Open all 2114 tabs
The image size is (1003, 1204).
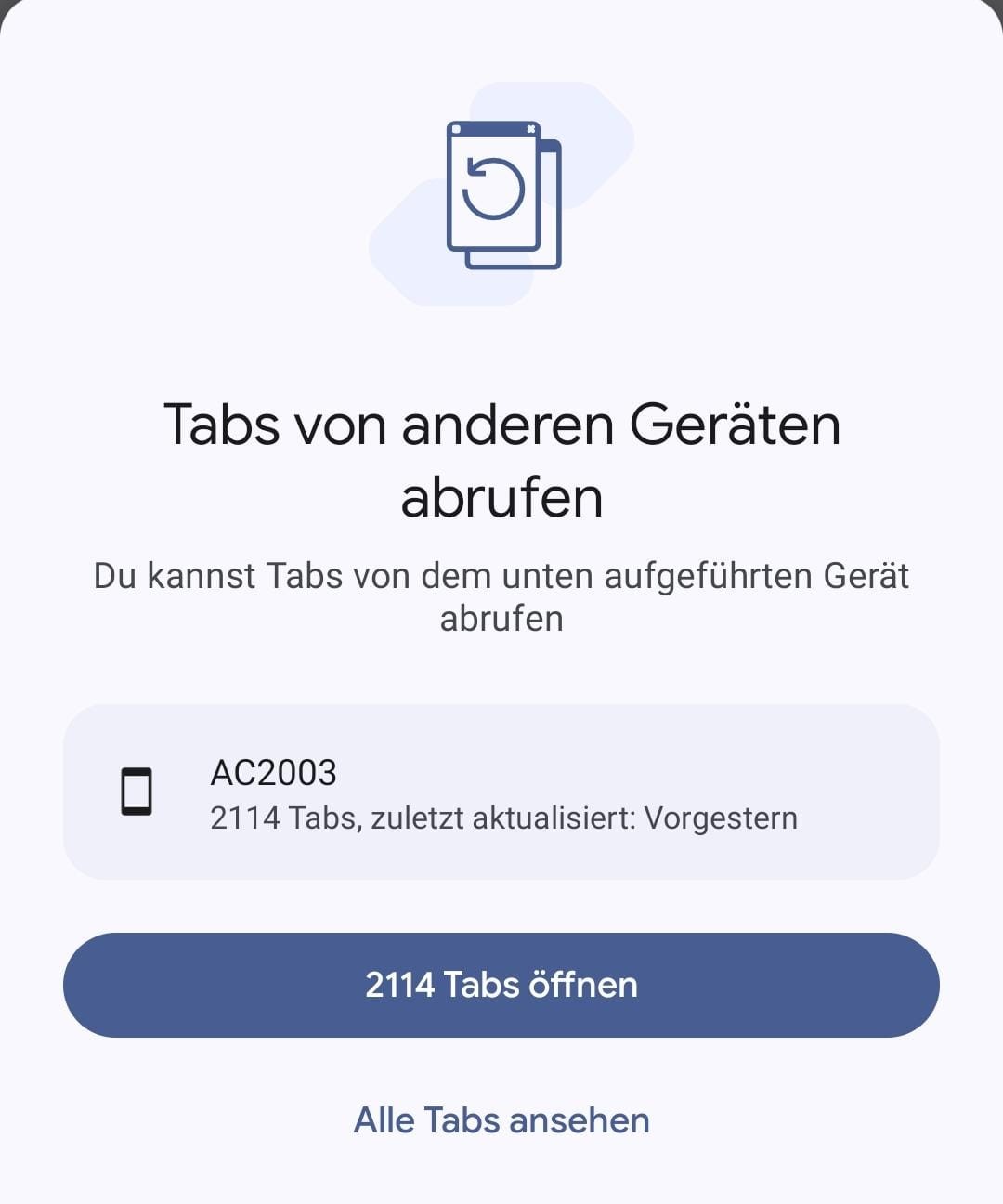click(501, 985)
